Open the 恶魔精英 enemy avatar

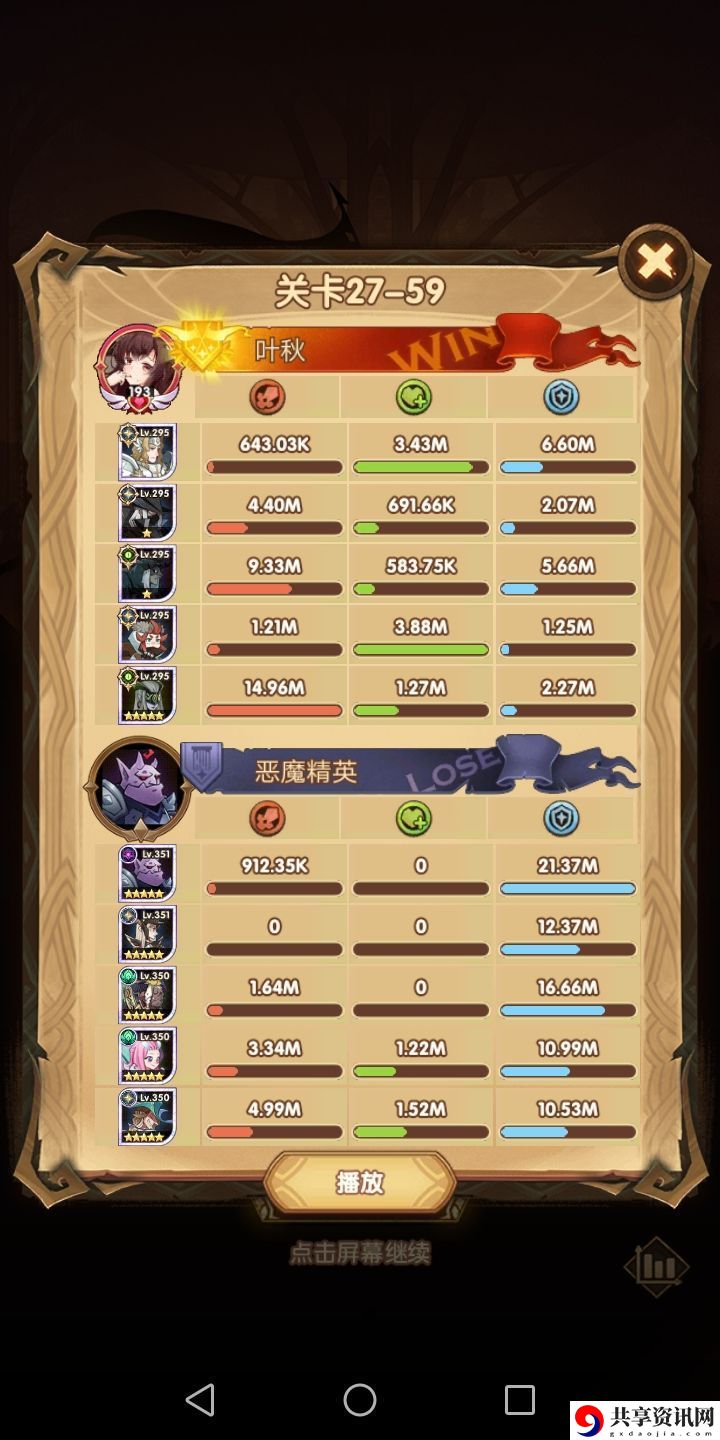point(138,784)
